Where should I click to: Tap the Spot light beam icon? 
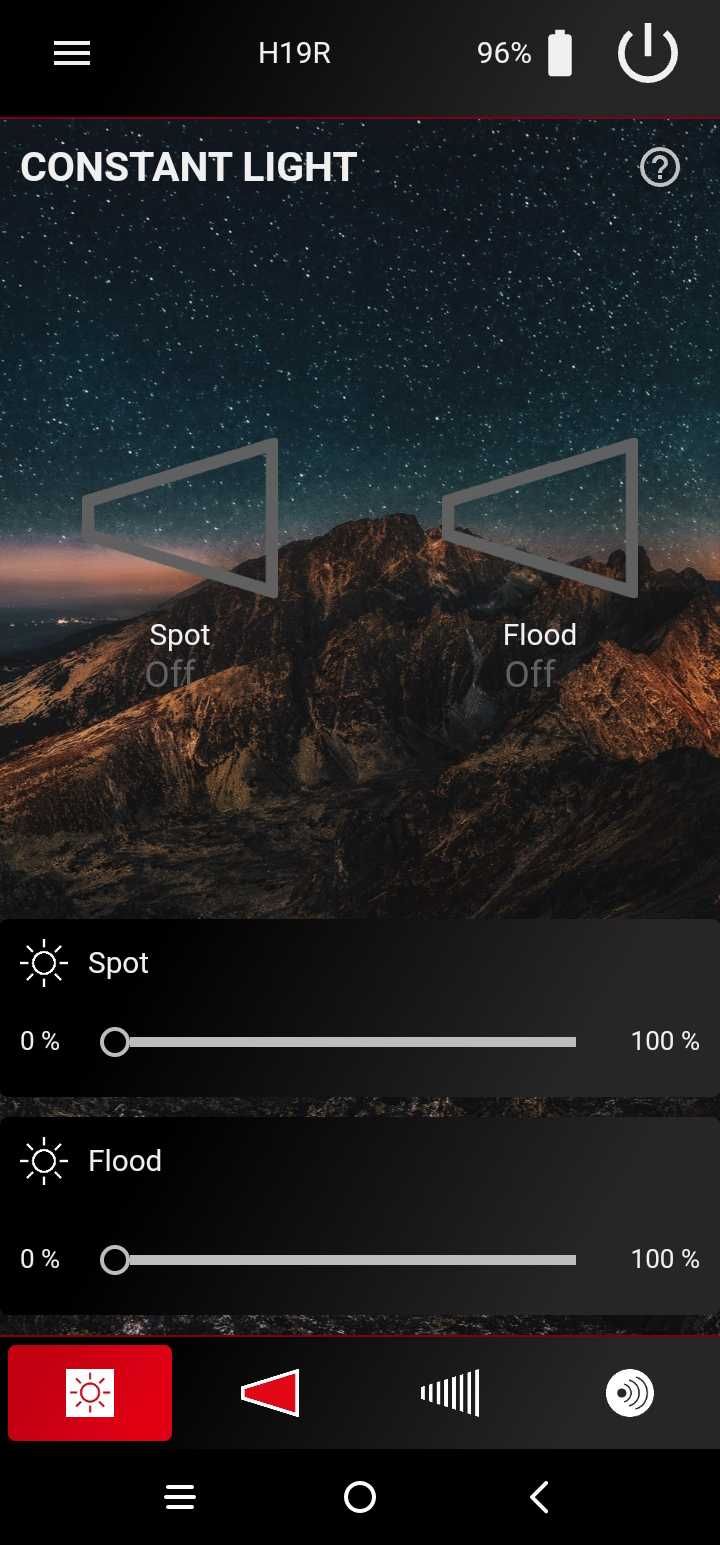pyautogui.click(x=181, y=518)
